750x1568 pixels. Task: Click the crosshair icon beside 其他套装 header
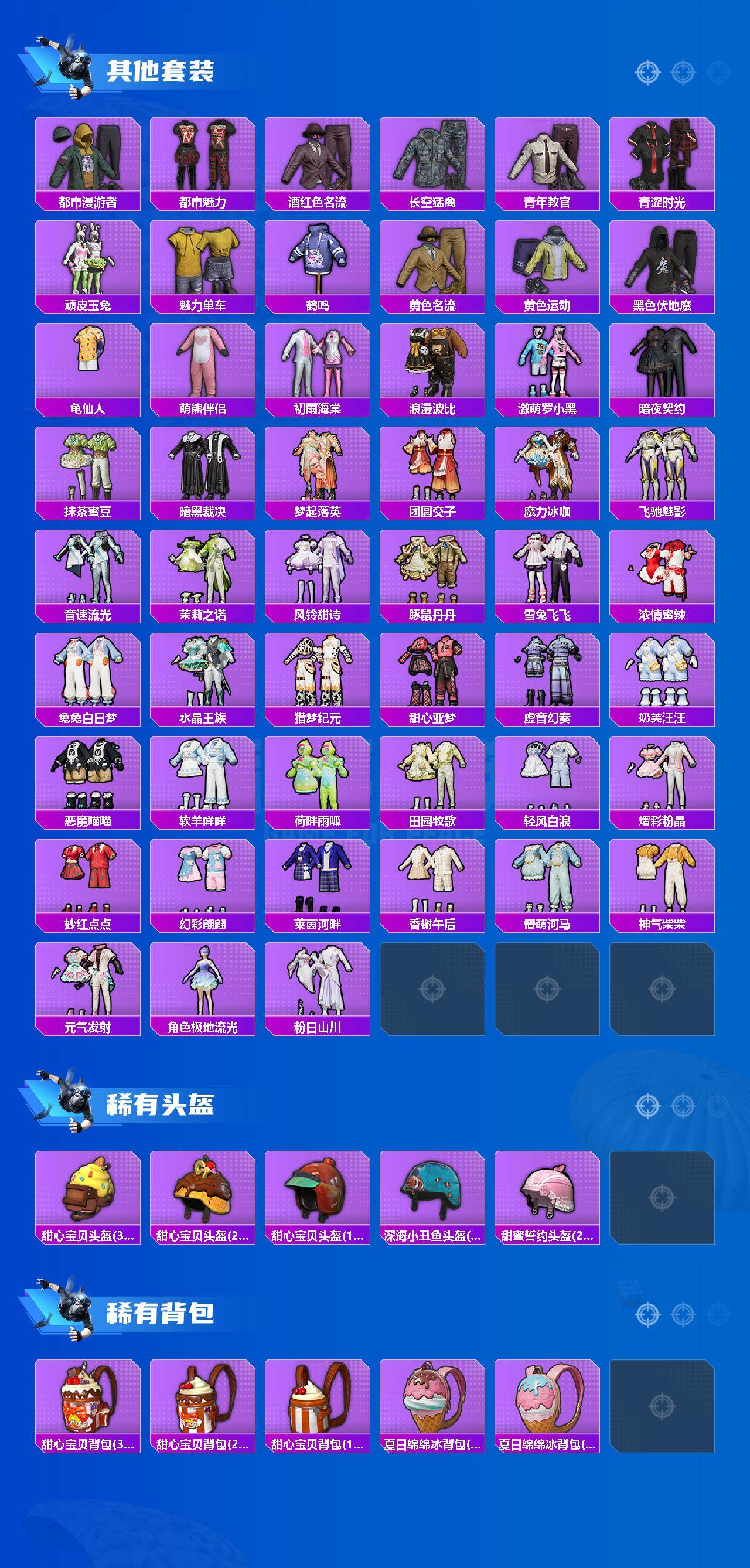click(x=647, y=71)
